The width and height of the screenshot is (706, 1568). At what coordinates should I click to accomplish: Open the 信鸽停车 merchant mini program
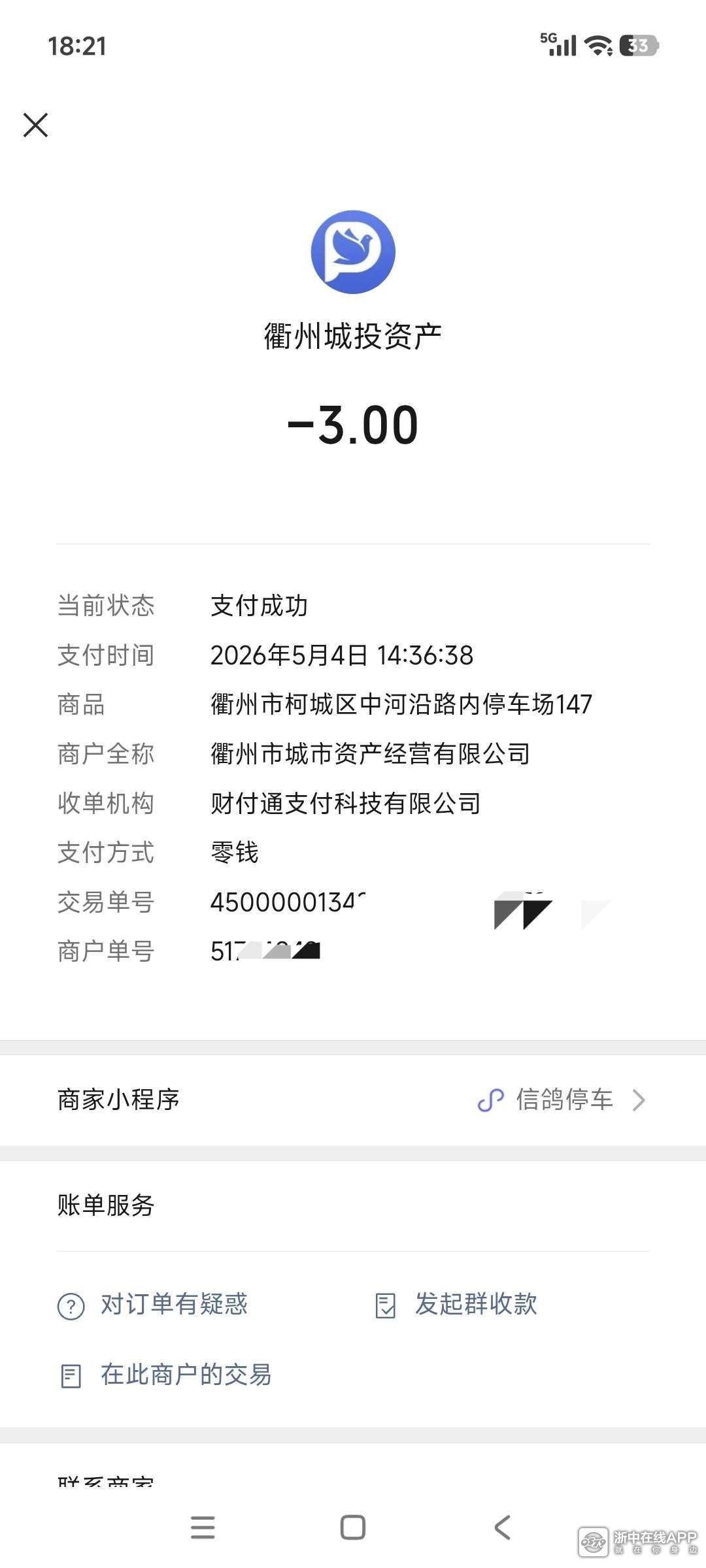click(x=353, y=1100)
